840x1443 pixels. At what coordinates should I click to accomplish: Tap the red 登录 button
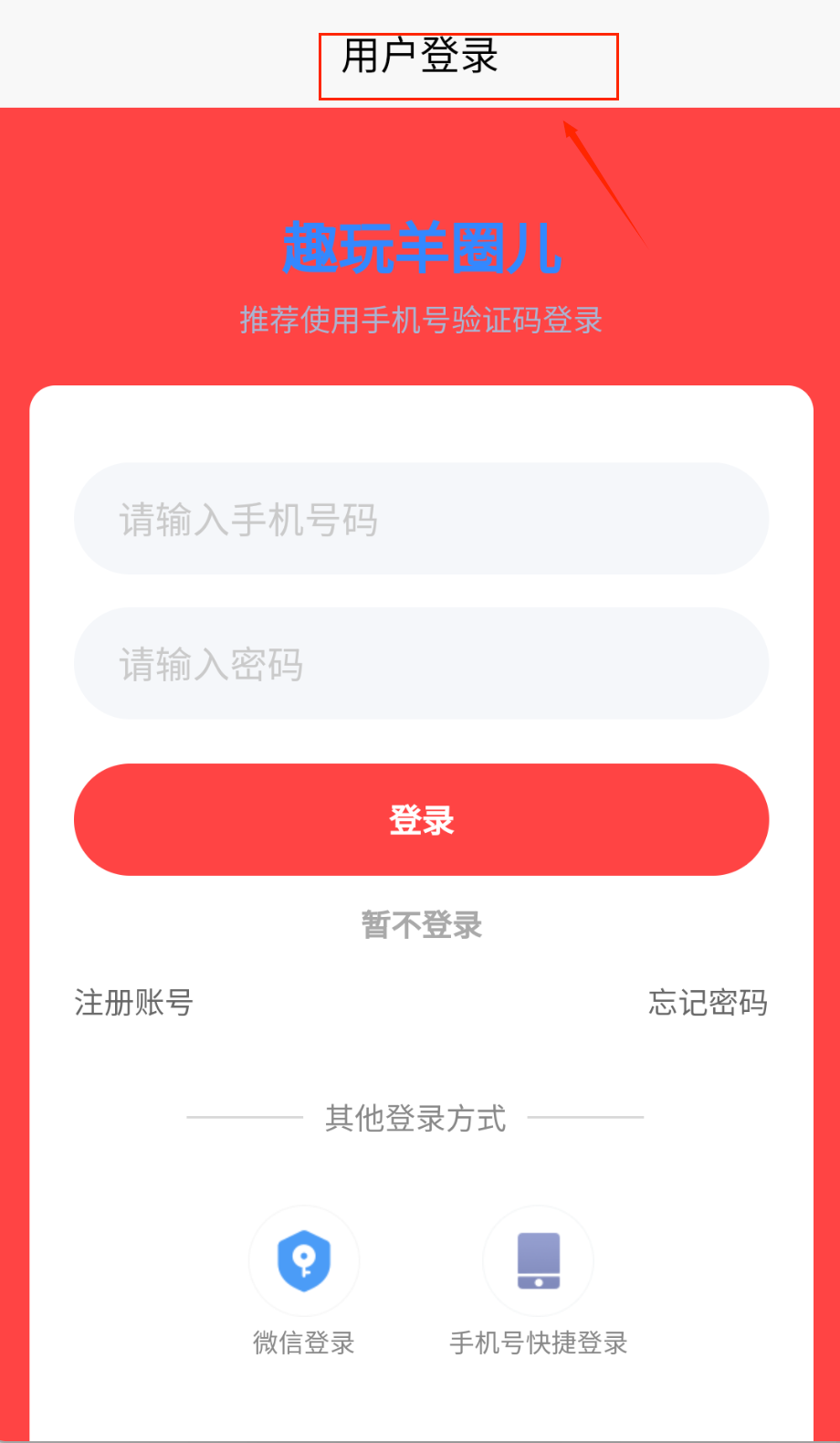[x=421, y=819]
